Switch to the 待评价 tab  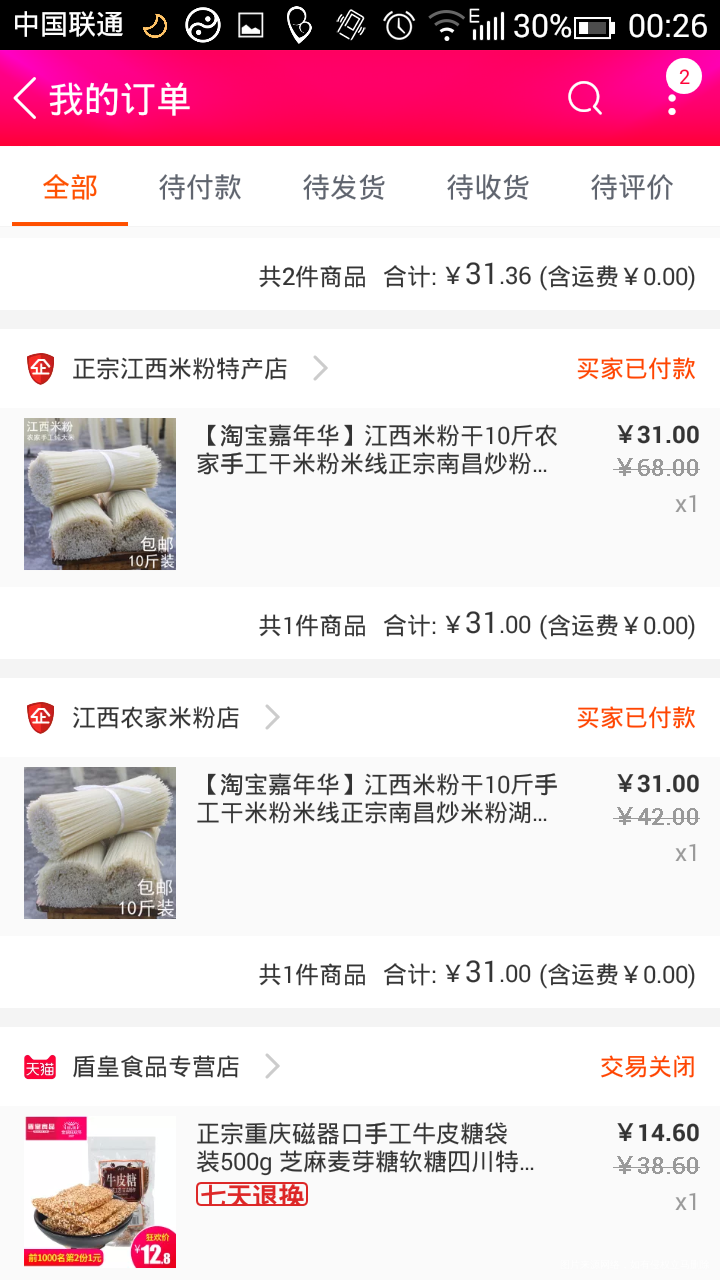click(630, 188)
